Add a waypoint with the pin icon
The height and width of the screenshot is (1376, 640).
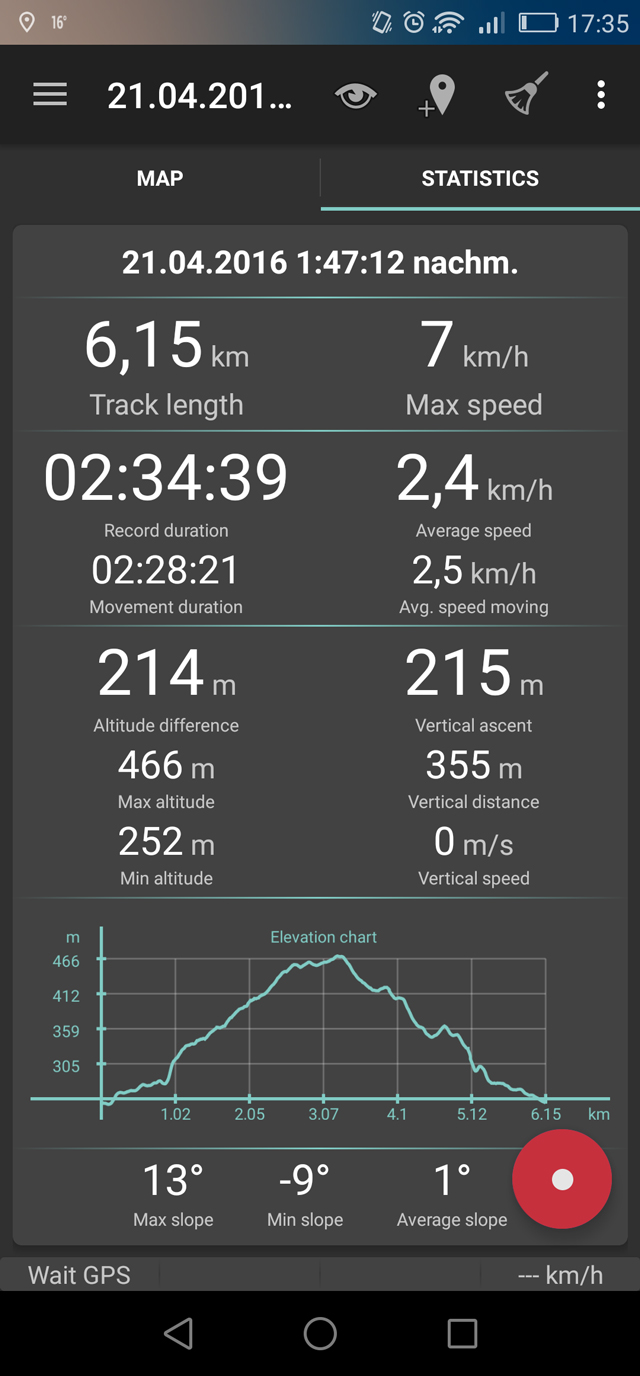point(437,95)
